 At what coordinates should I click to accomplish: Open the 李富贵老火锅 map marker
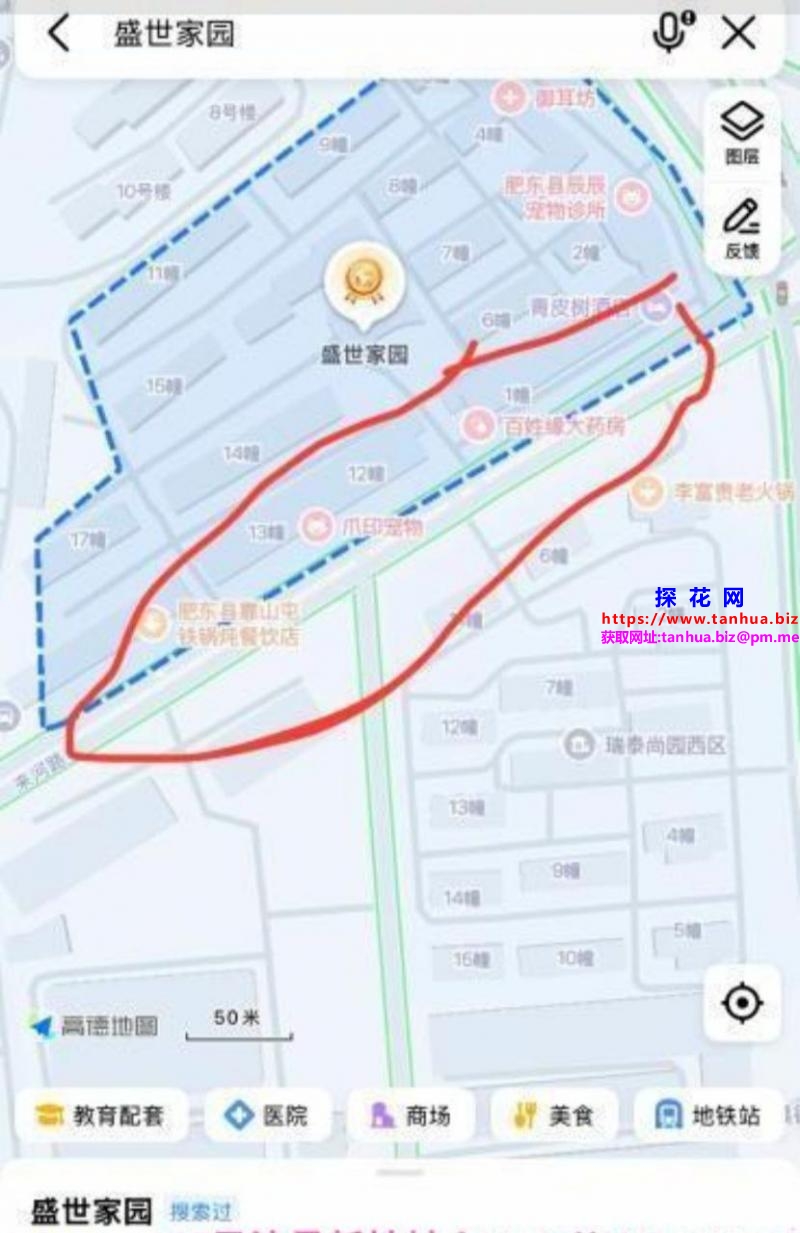650,491
